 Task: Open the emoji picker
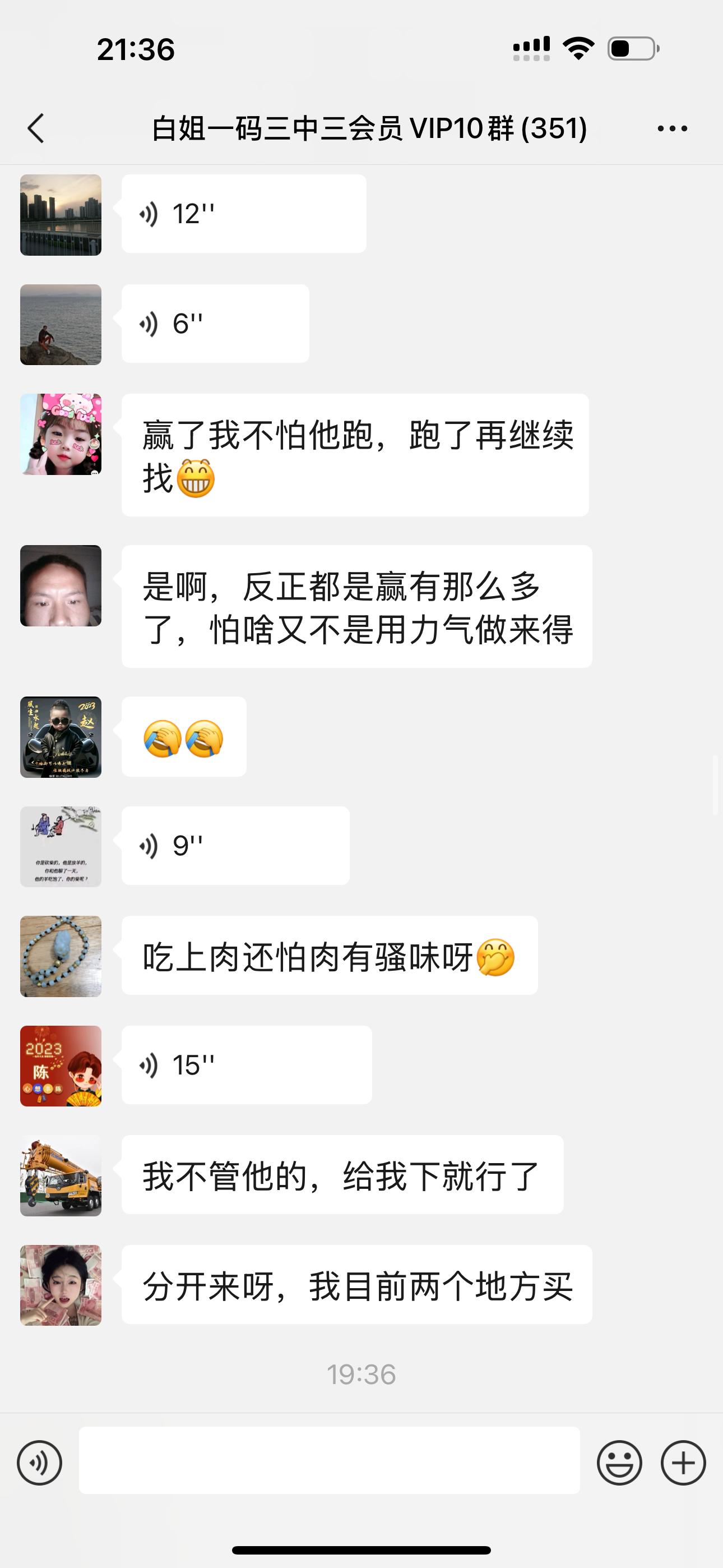[x=619, y=1463]
